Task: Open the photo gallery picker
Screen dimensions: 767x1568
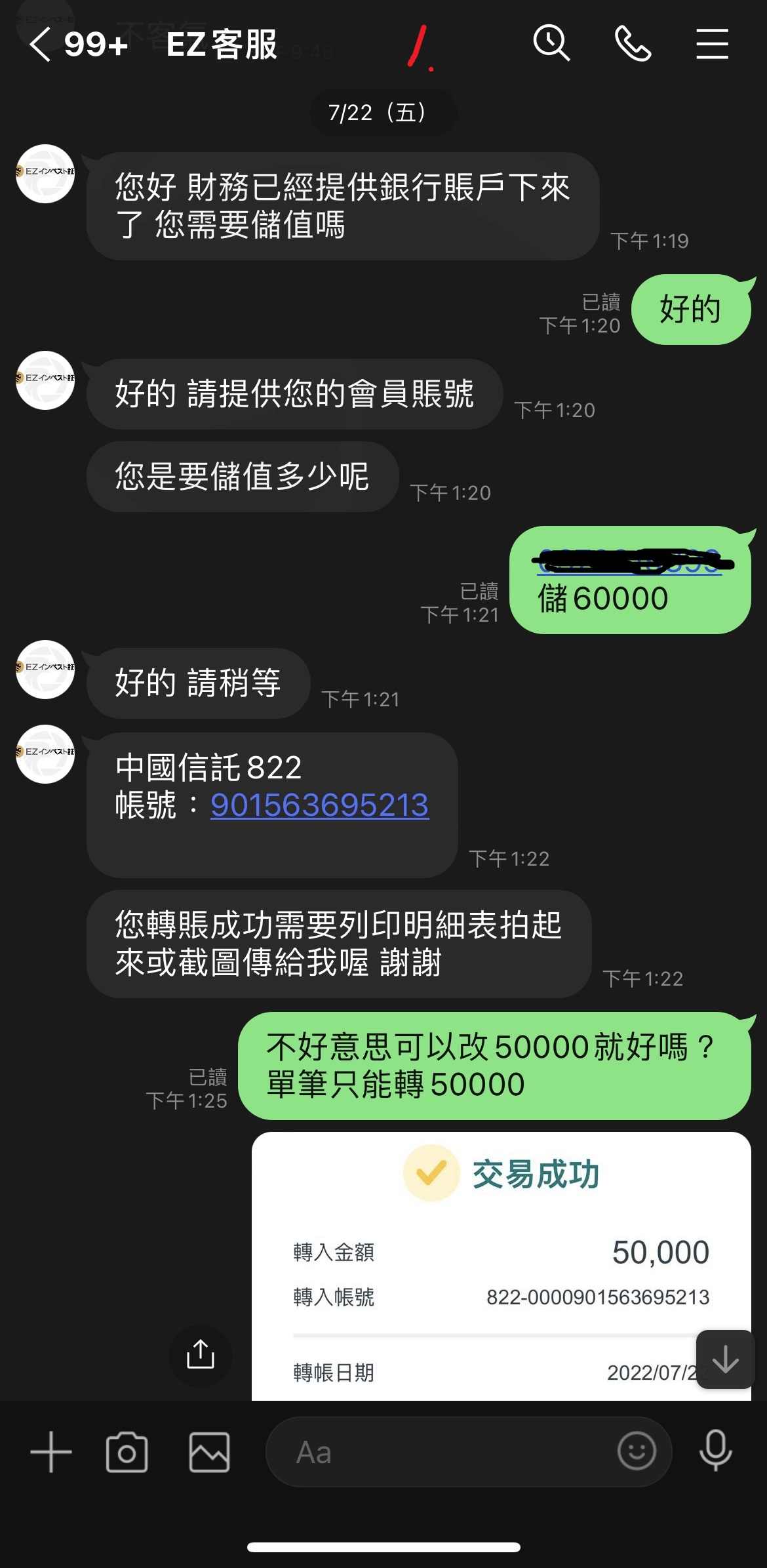Action: point(209,1452)
